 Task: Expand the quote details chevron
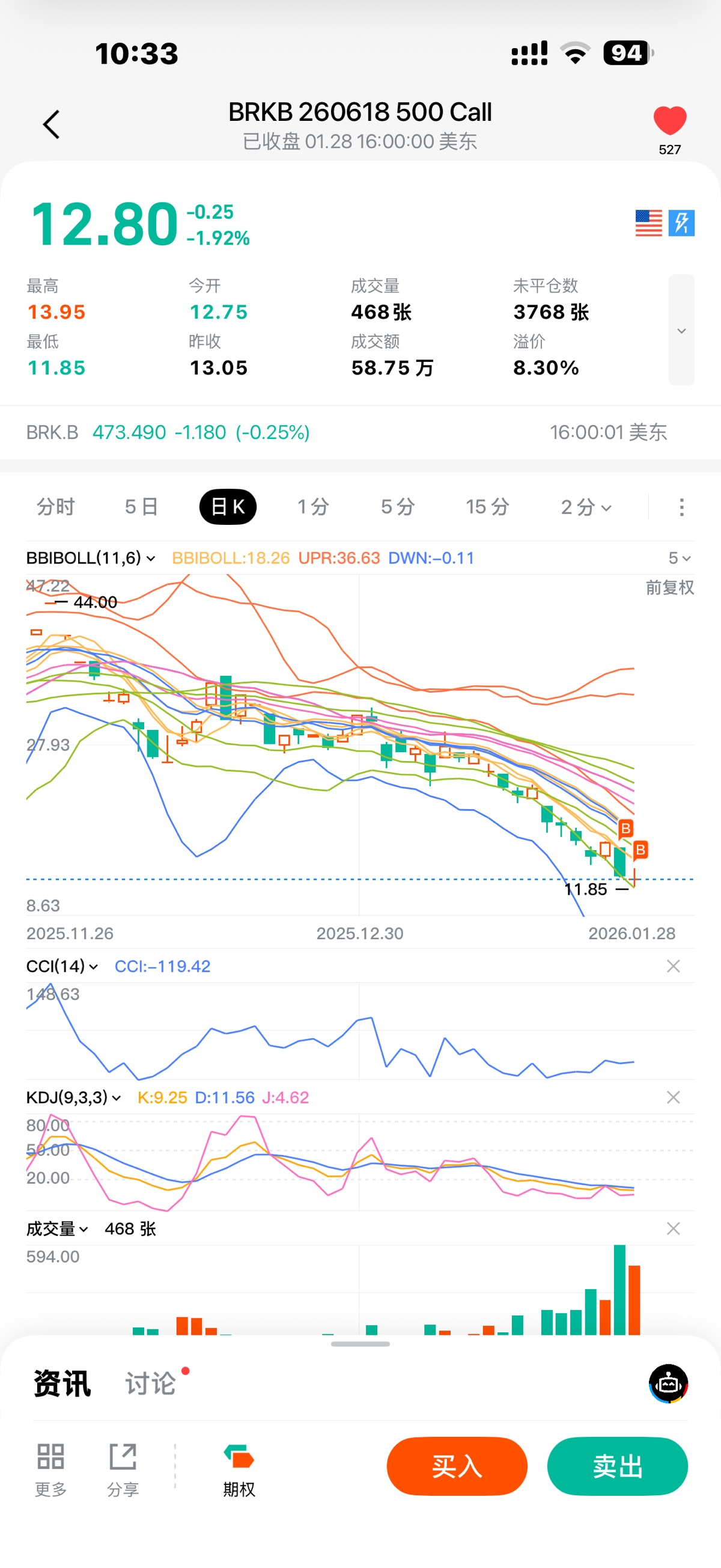pyautogui.click(x=681, y=331)
